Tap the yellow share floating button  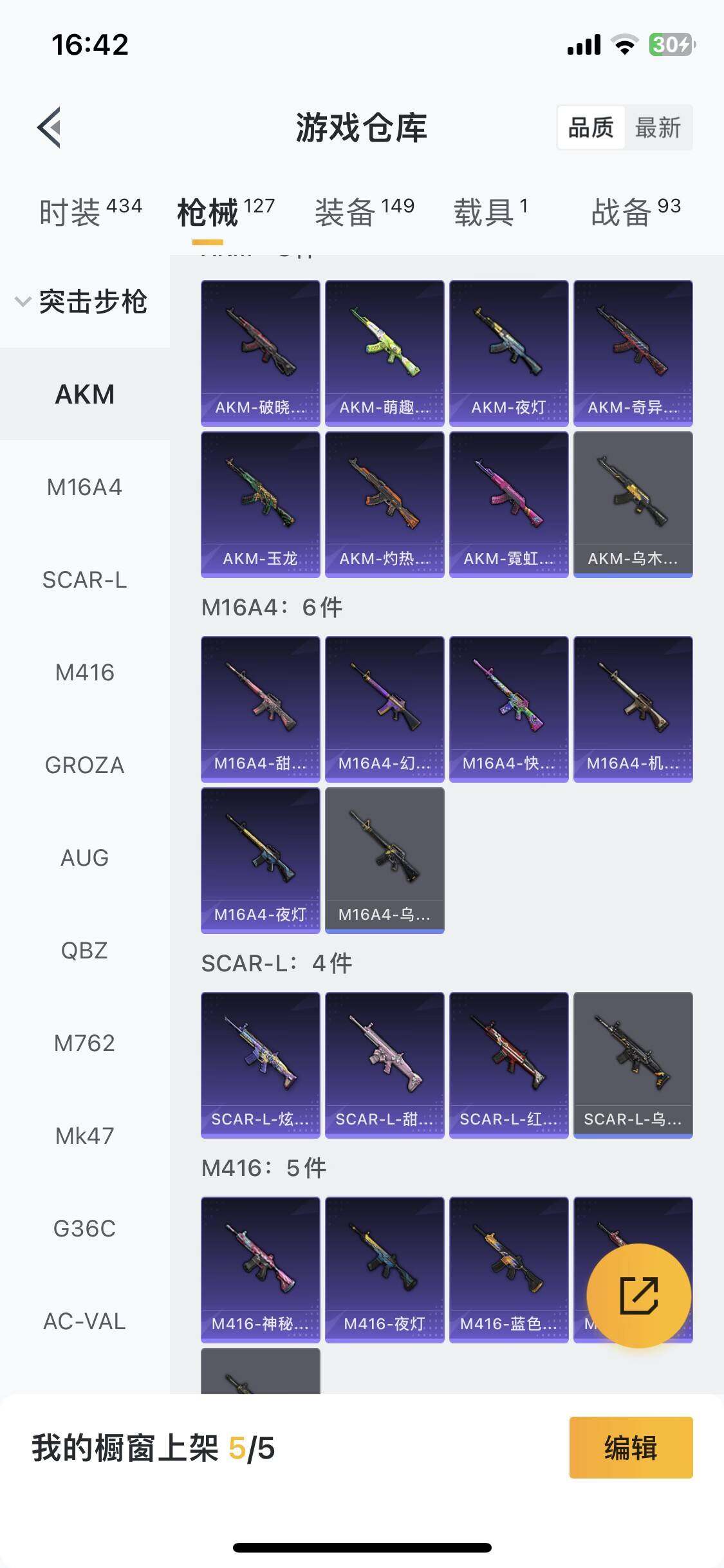pos(638,1295)
